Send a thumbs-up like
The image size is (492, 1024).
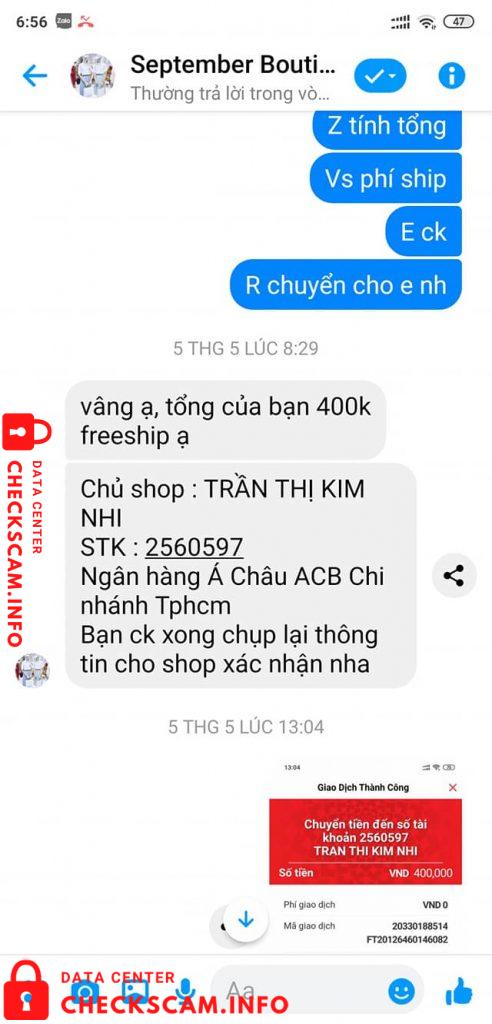coord(459,991)
